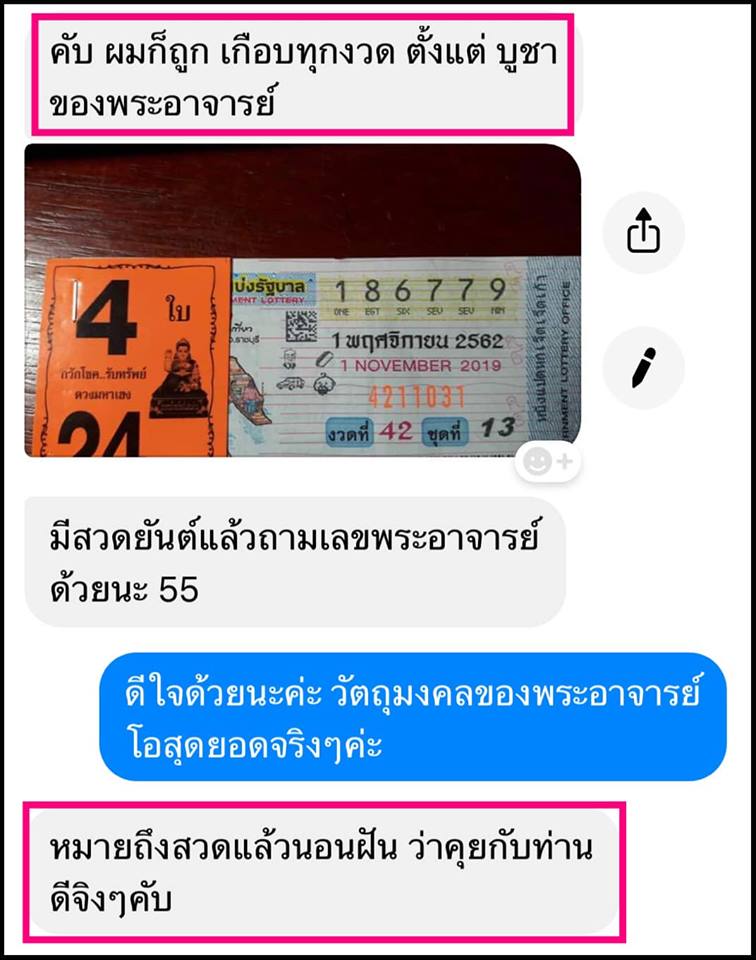Share the lottery ticket photo
This screenshot has width=756, height=960.
coord(644,233)
